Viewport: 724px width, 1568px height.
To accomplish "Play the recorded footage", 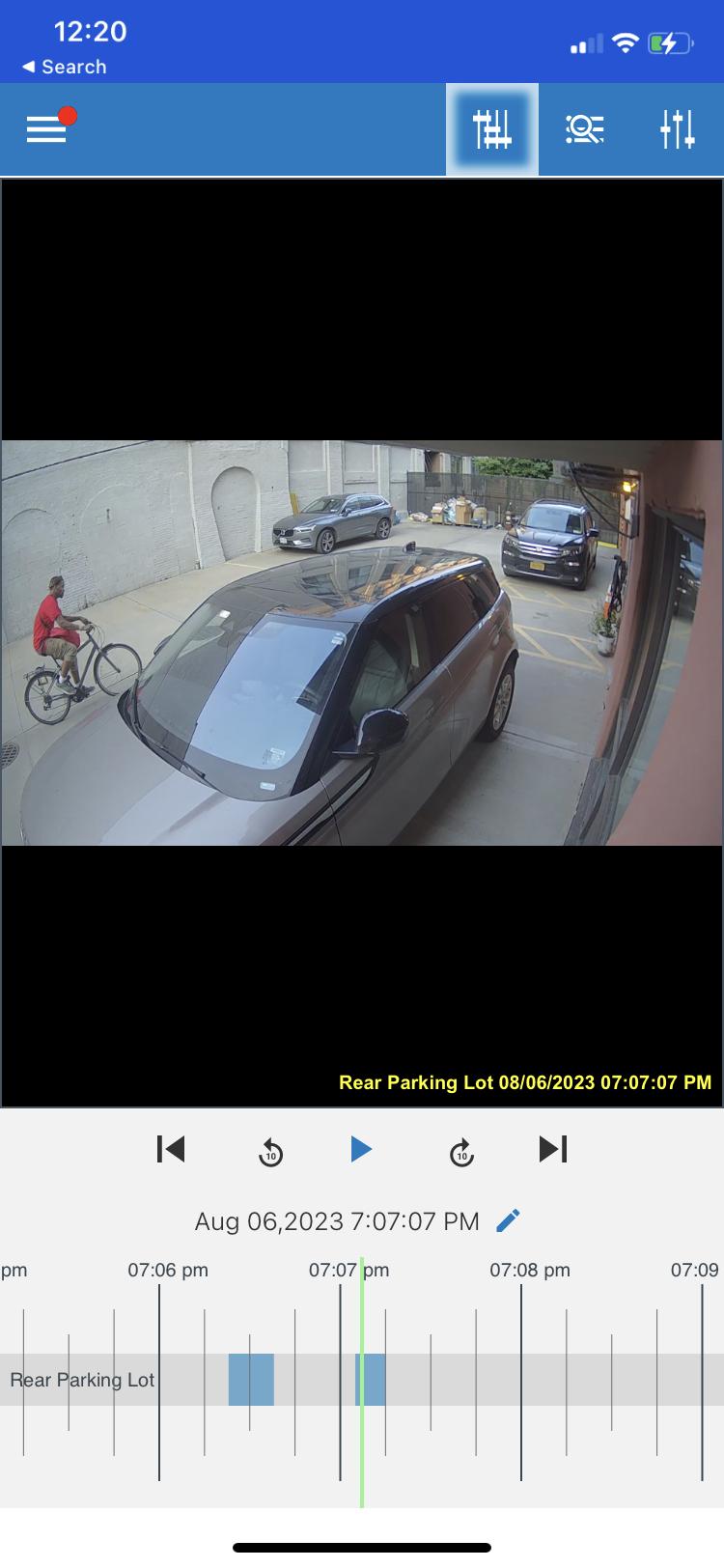I will [361, 1149].
